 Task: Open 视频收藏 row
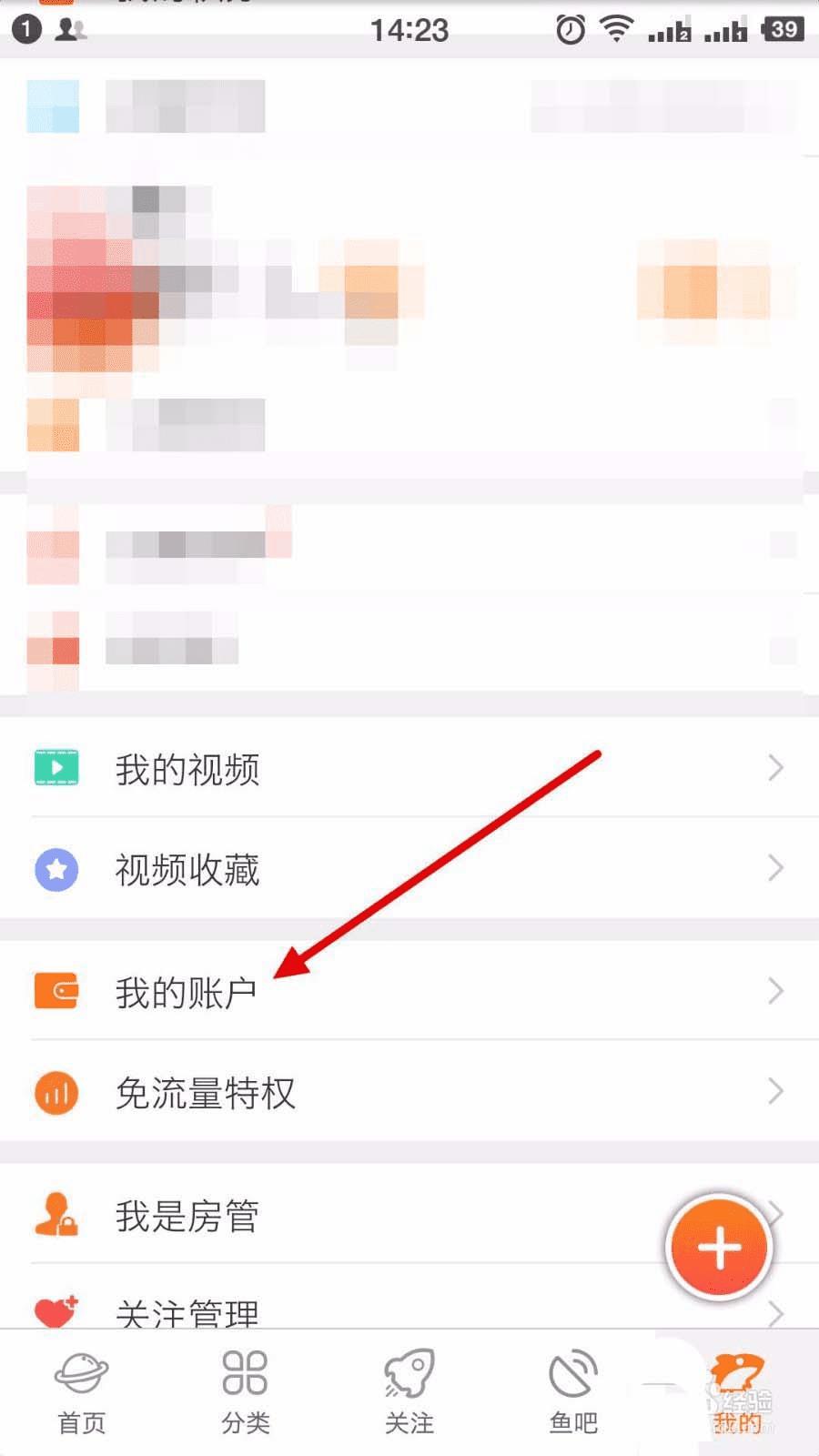pyautogui.click(x=364, y=869)
